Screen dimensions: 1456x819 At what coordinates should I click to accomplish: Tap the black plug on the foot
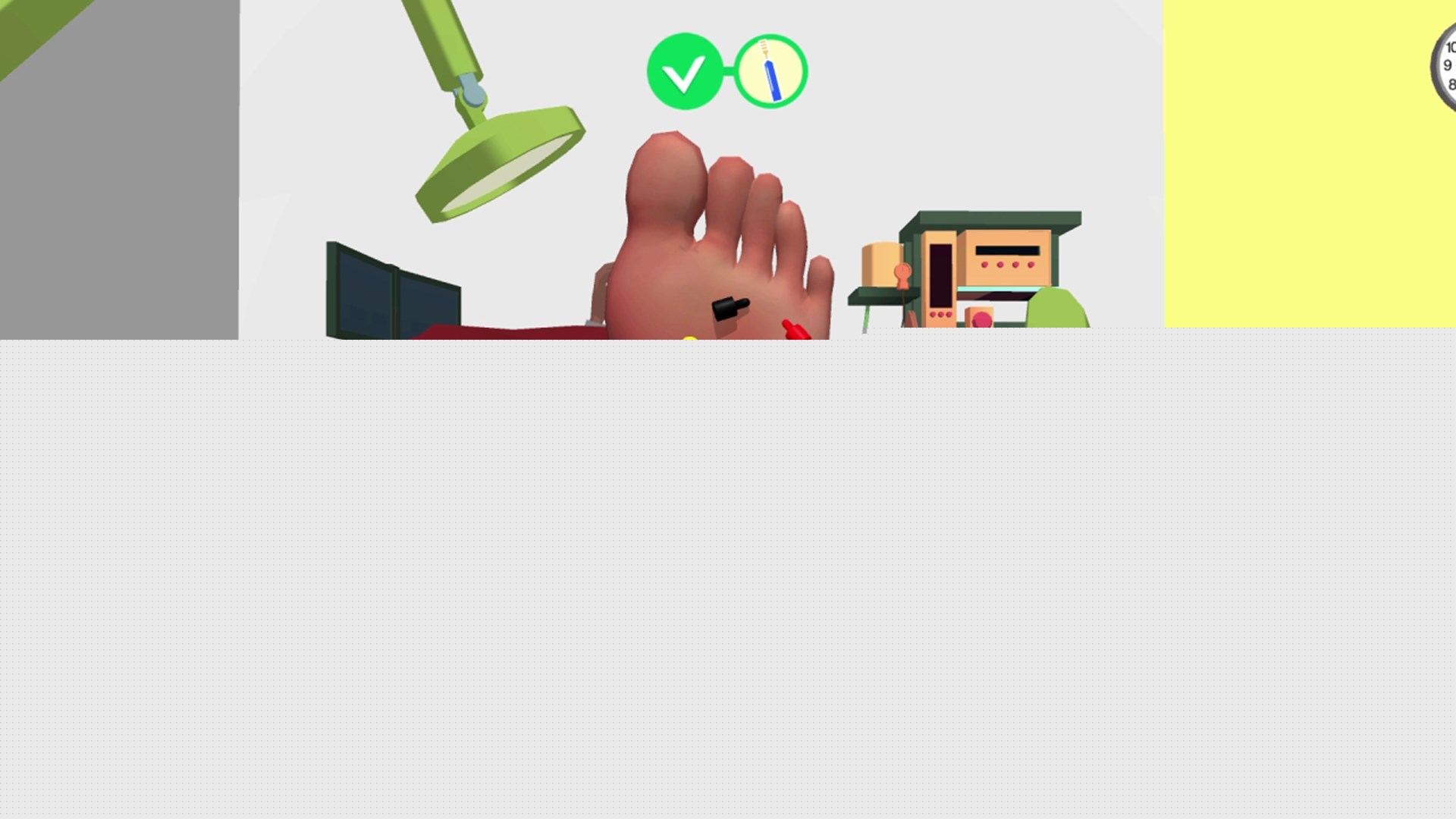[x=730, y=307]
